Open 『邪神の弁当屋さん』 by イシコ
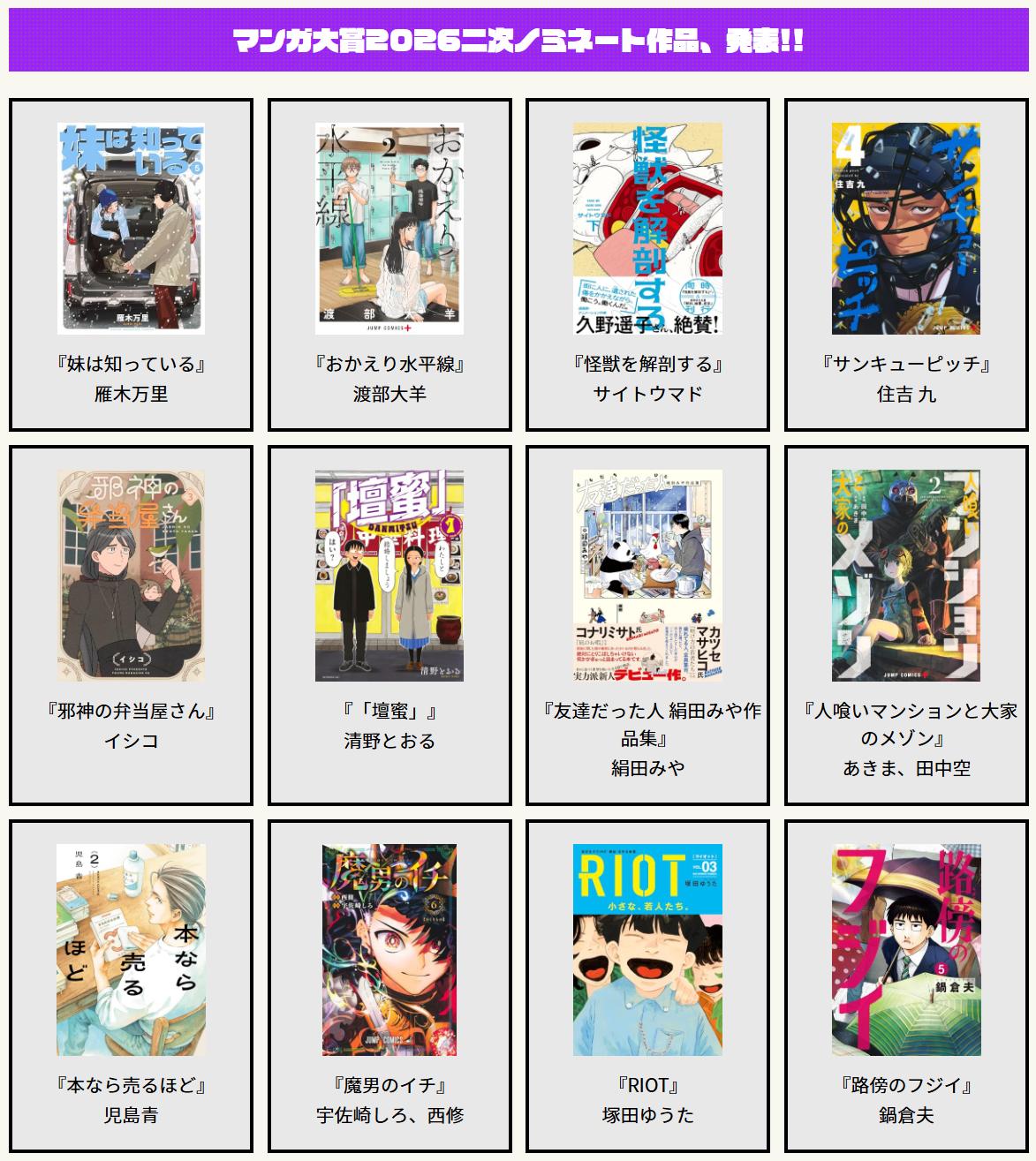 pos(131,625)
